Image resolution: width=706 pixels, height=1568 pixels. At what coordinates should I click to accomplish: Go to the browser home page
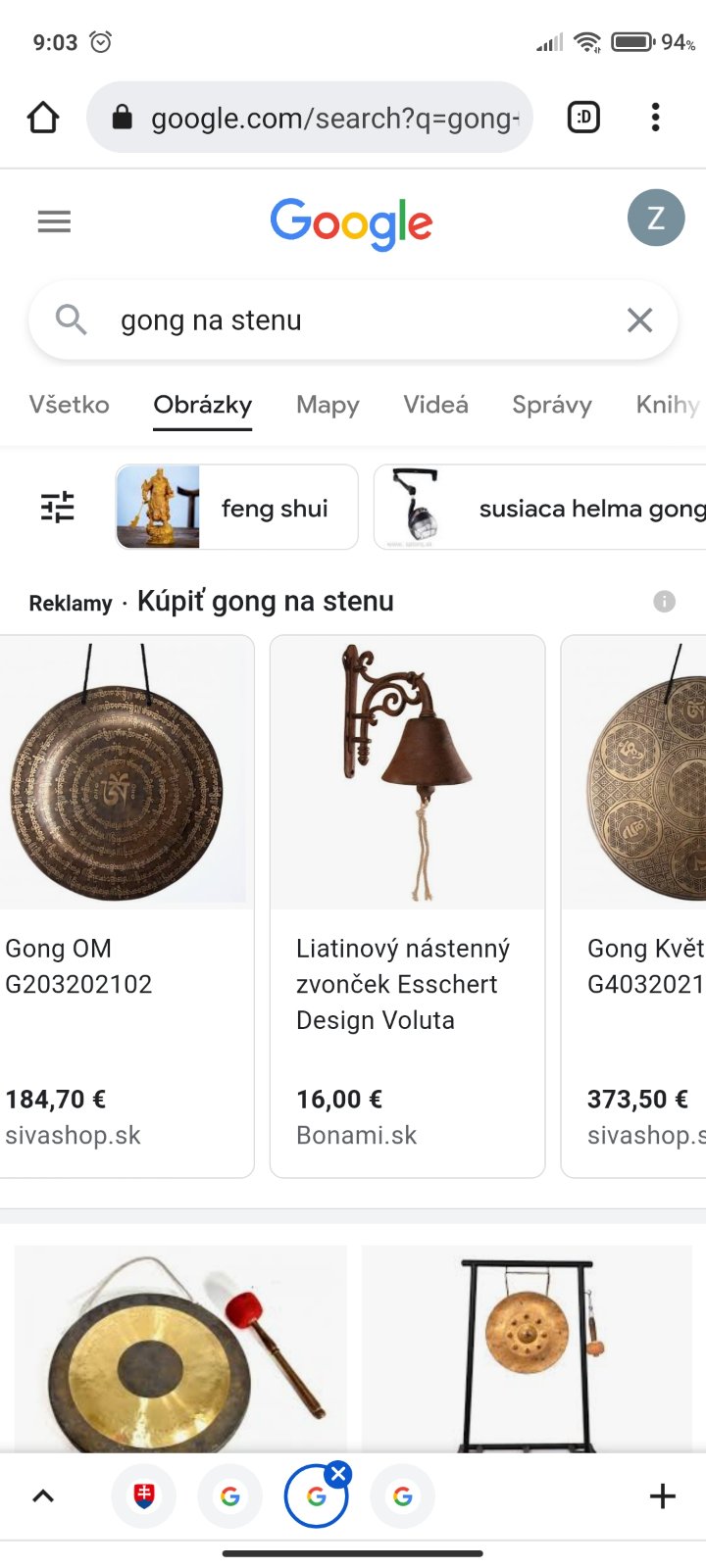tap(43, 118)
